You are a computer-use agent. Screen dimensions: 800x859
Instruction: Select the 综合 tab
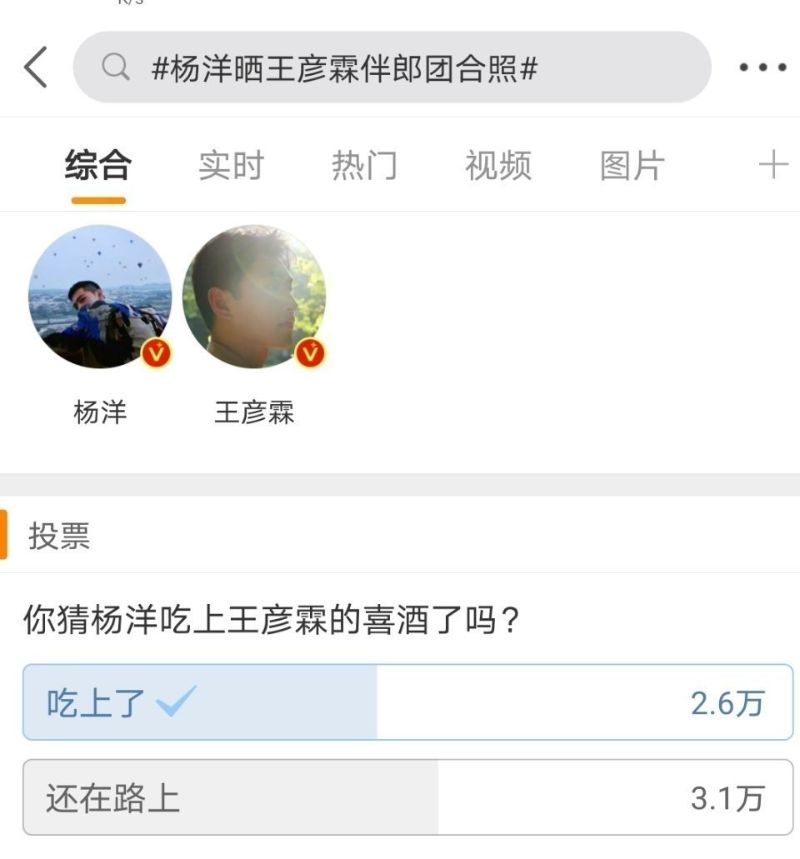click(x=98, y=166)
